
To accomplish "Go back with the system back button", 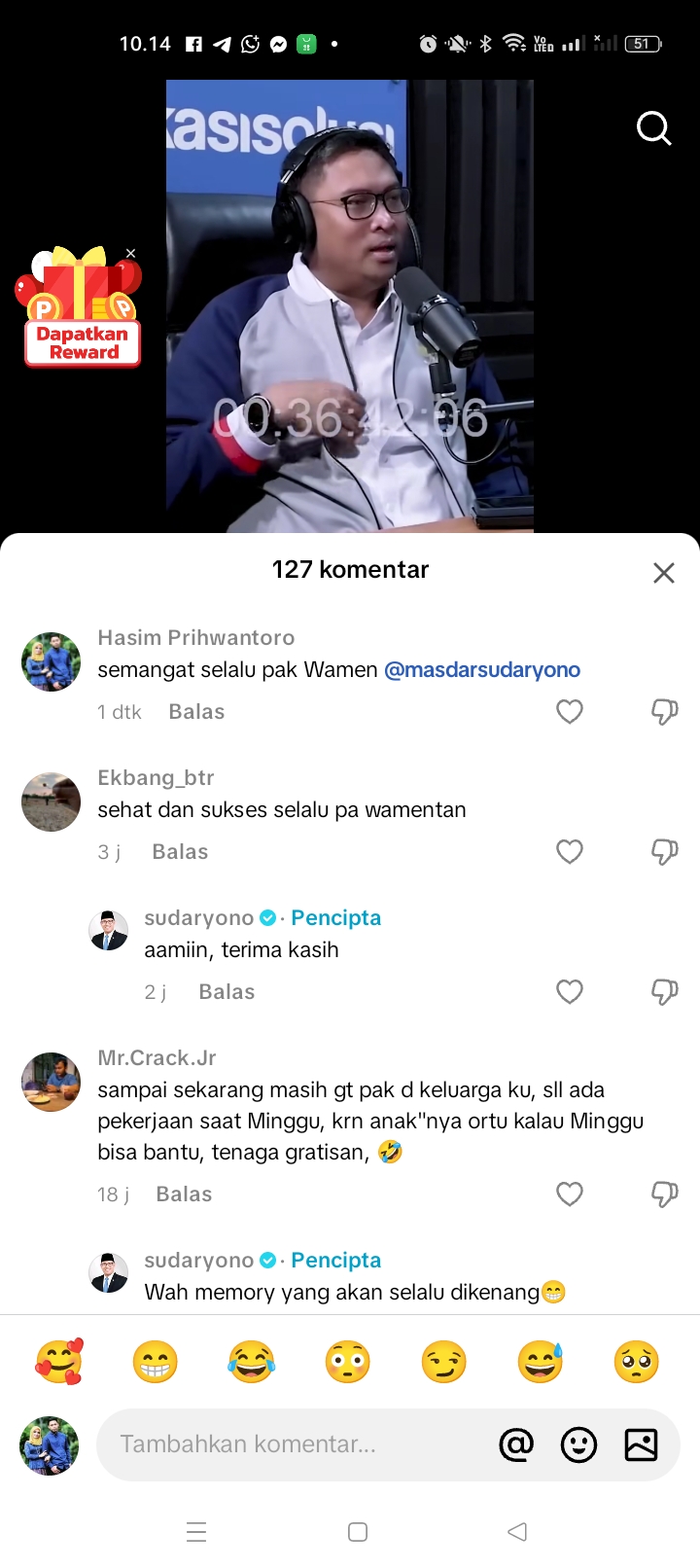I will 517,1532.
